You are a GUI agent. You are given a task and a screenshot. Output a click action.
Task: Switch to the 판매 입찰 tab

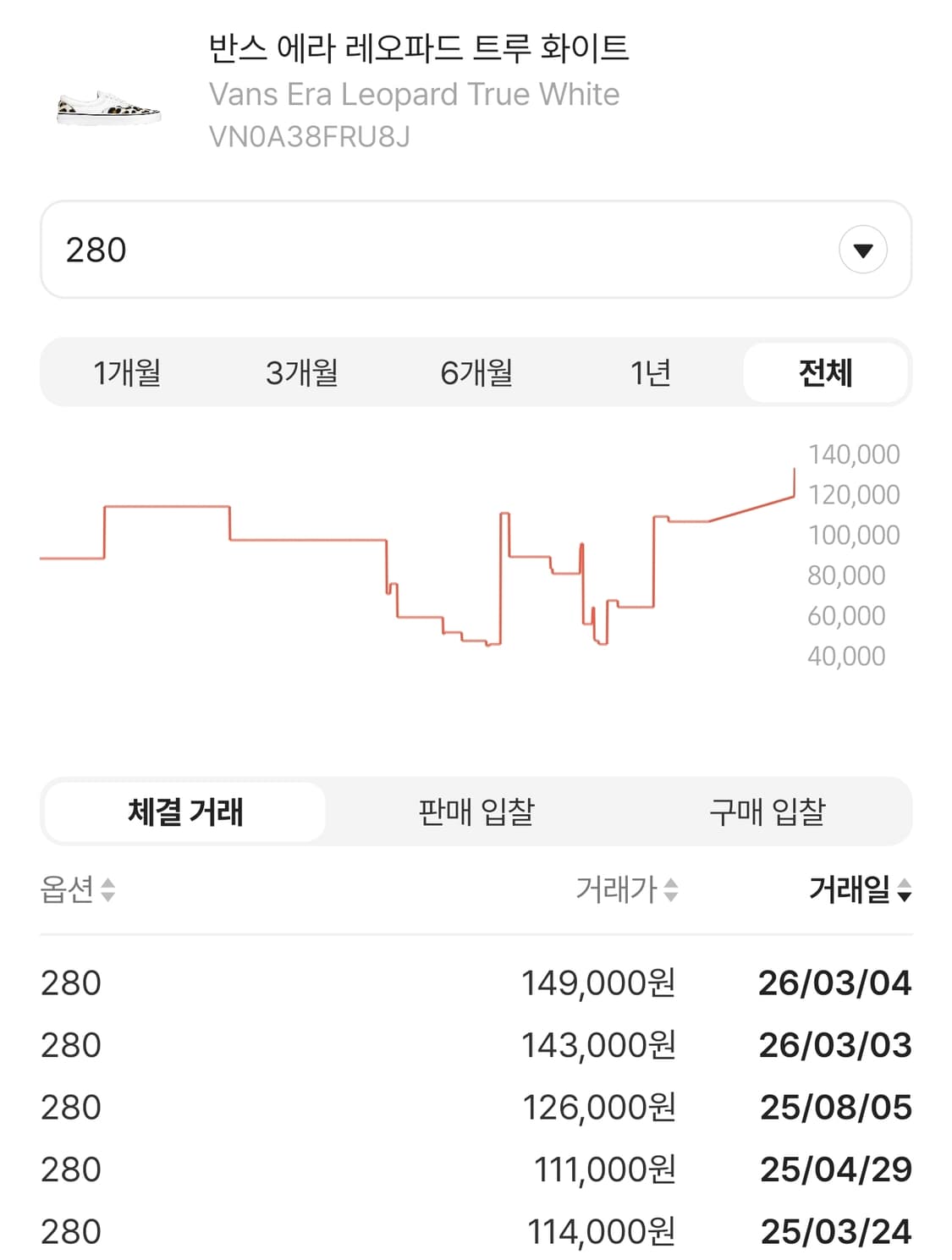click(476, 811)
